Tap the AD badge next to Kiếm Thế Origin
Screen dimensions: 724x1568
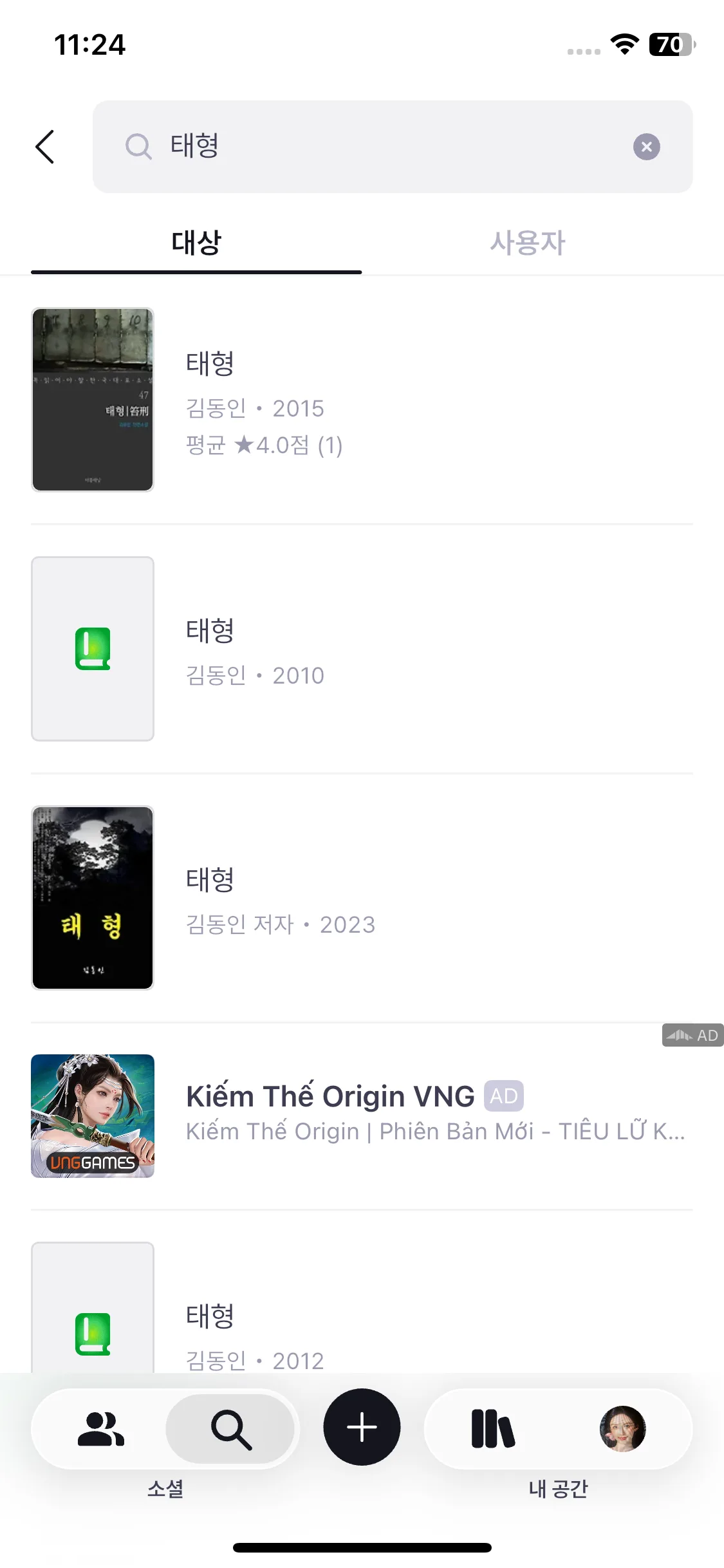pos(504,1094)
